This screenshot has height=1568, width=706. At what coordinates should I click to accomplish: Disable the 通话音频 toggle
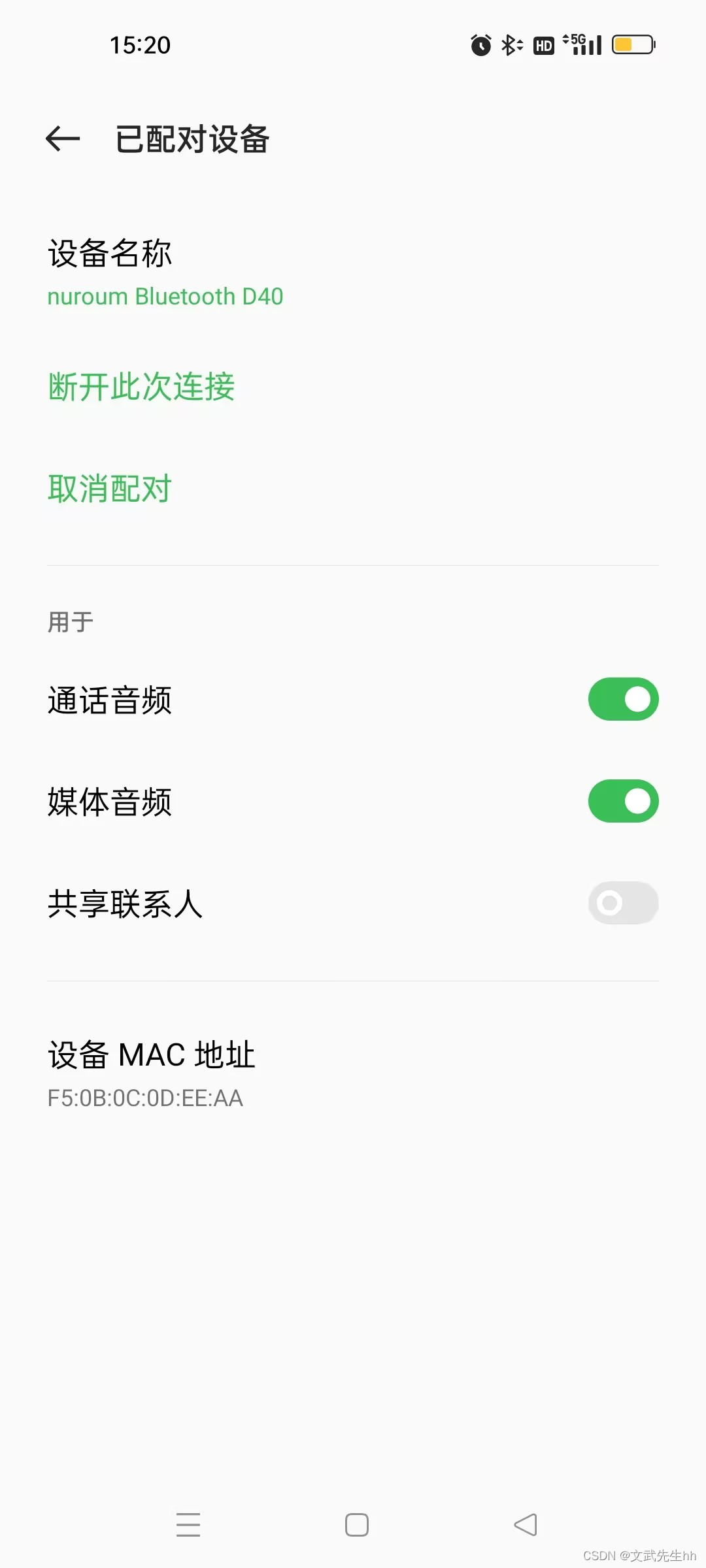622,699
